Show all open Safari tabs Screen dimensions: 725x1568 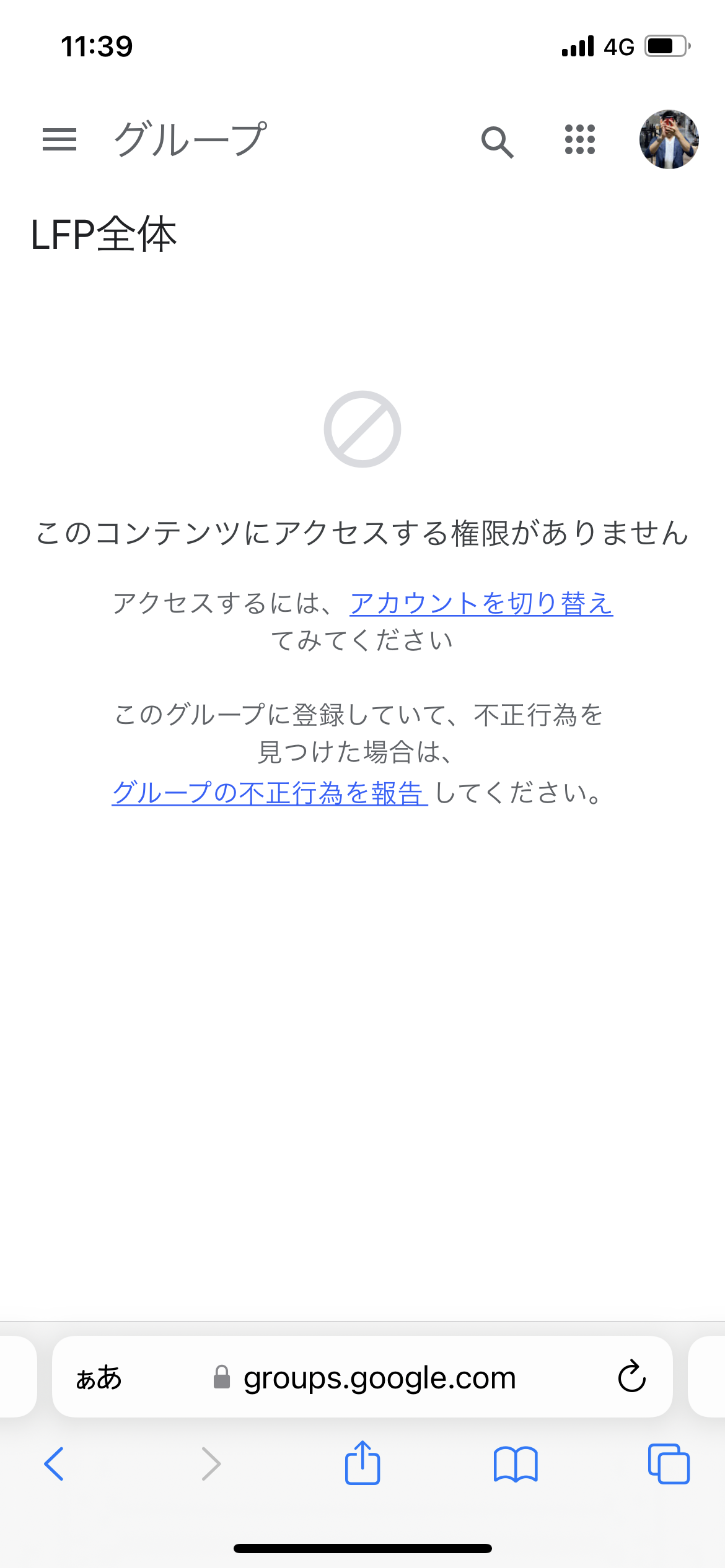coord(668,1464)
